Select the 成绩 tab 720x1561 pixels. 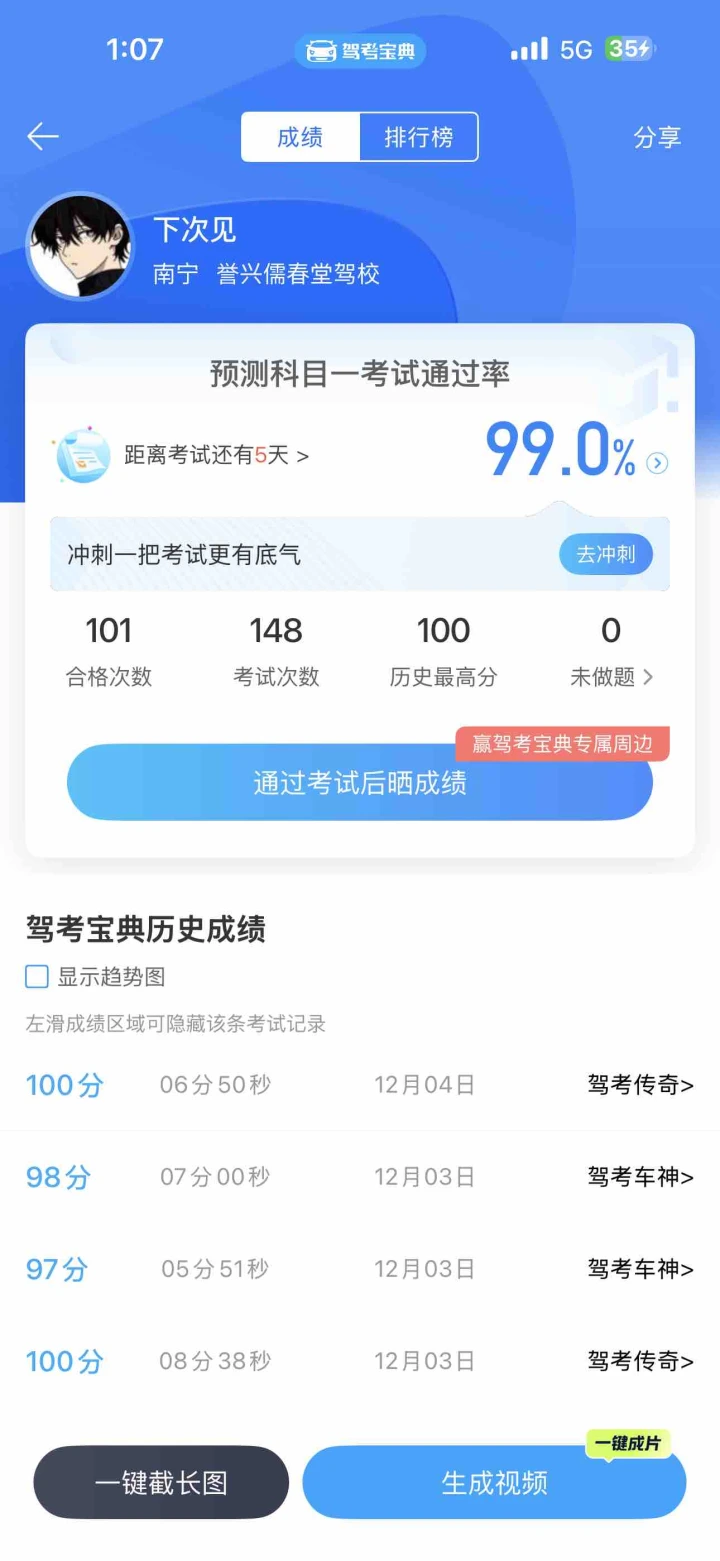pos(300,137)
